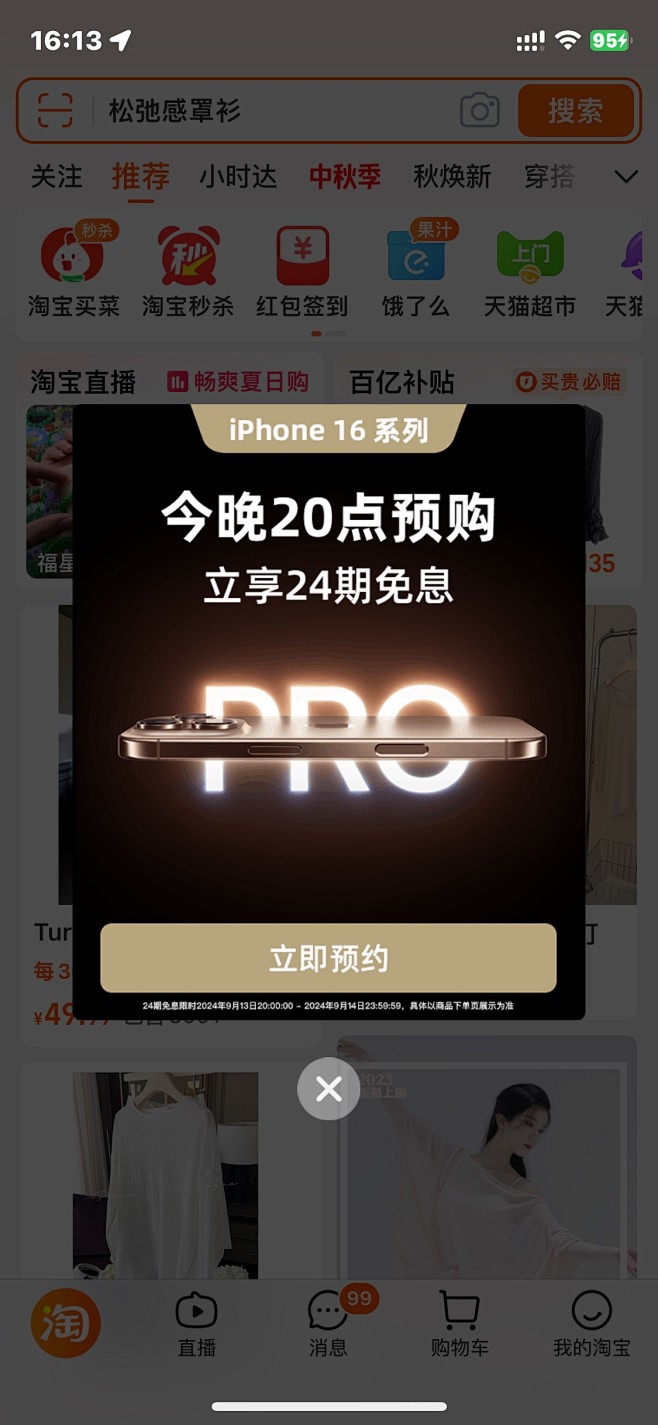Open camera image search
This screenshot has height=1425, width=658.
pyautogui.click(x=480, y=110)
